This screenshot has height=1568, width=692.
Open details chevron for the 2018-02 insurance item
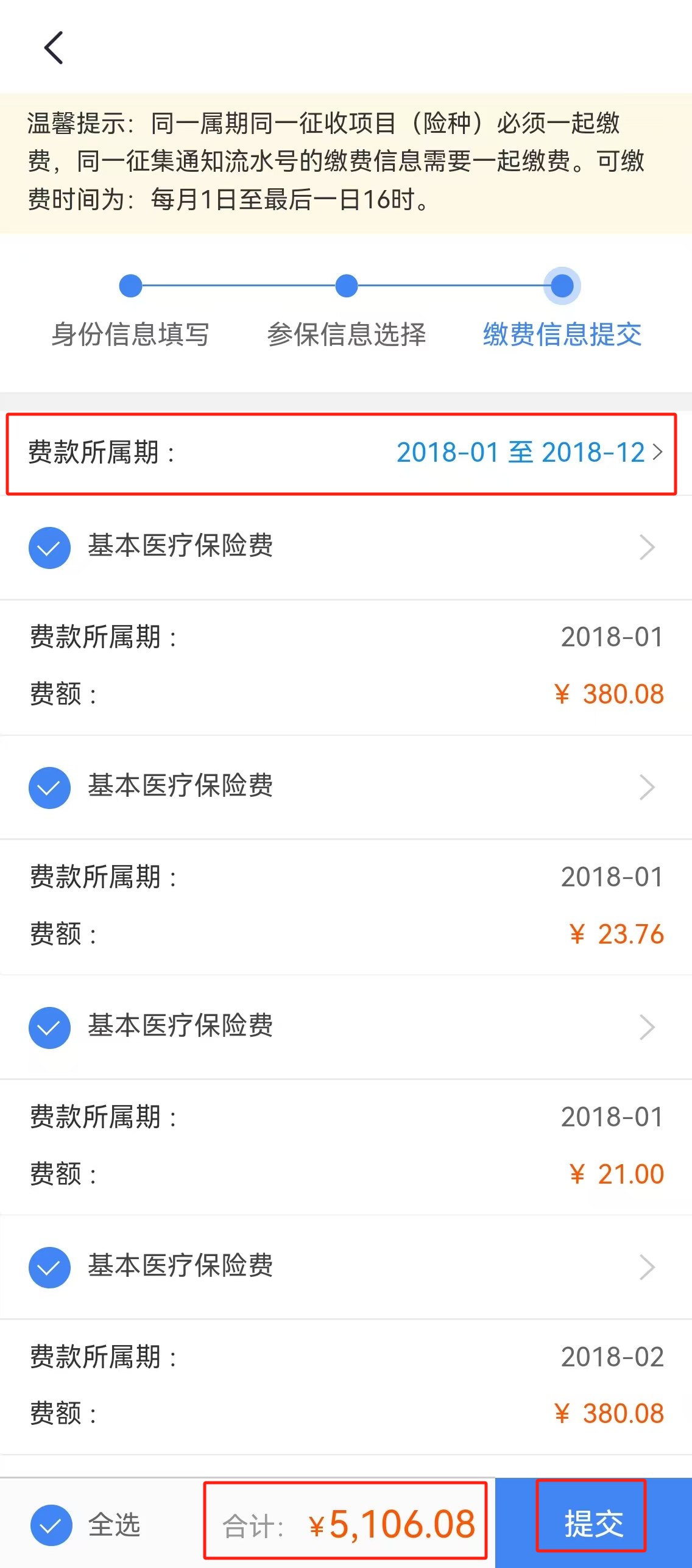coord(646,1267)
